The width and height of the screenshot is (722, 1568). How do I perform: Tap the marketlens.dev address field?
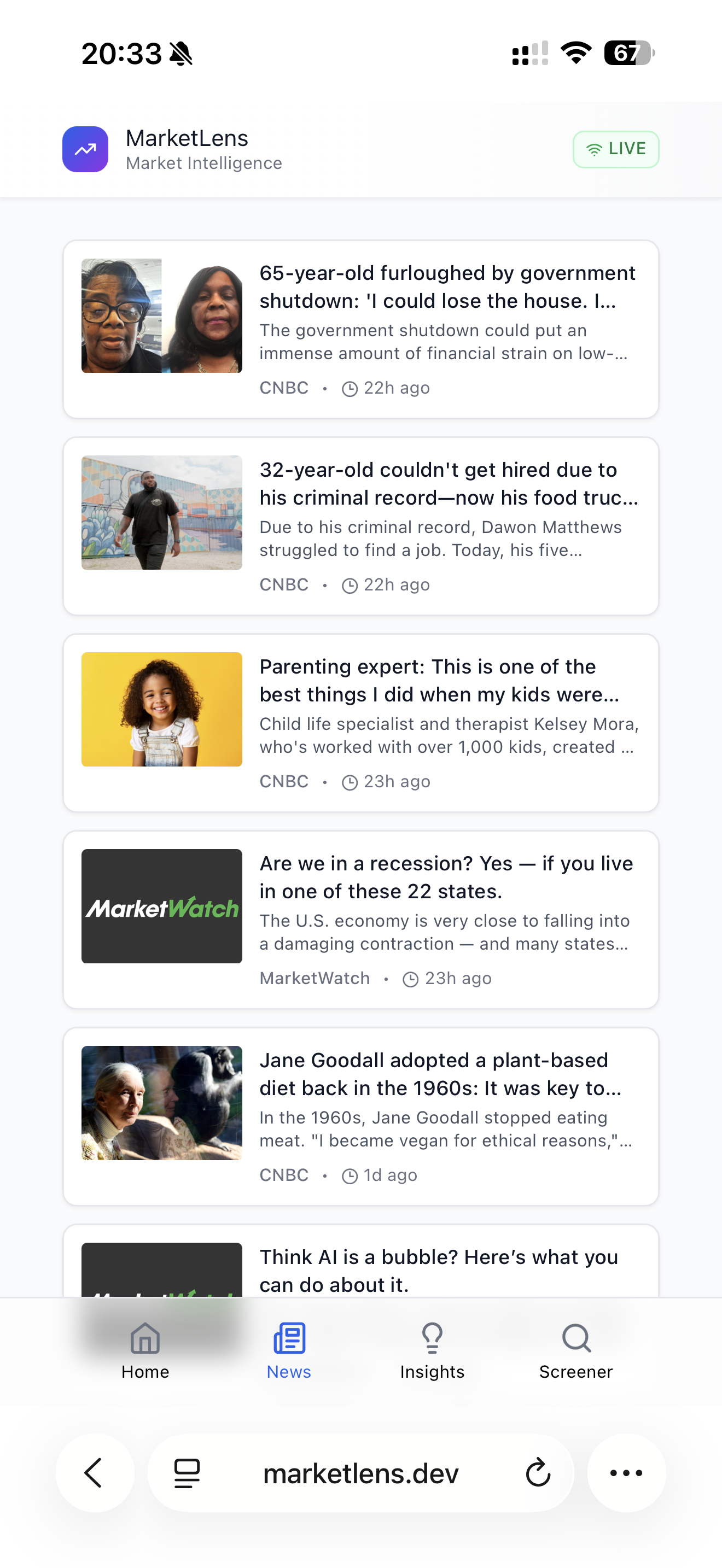(x=361, y=1473)
